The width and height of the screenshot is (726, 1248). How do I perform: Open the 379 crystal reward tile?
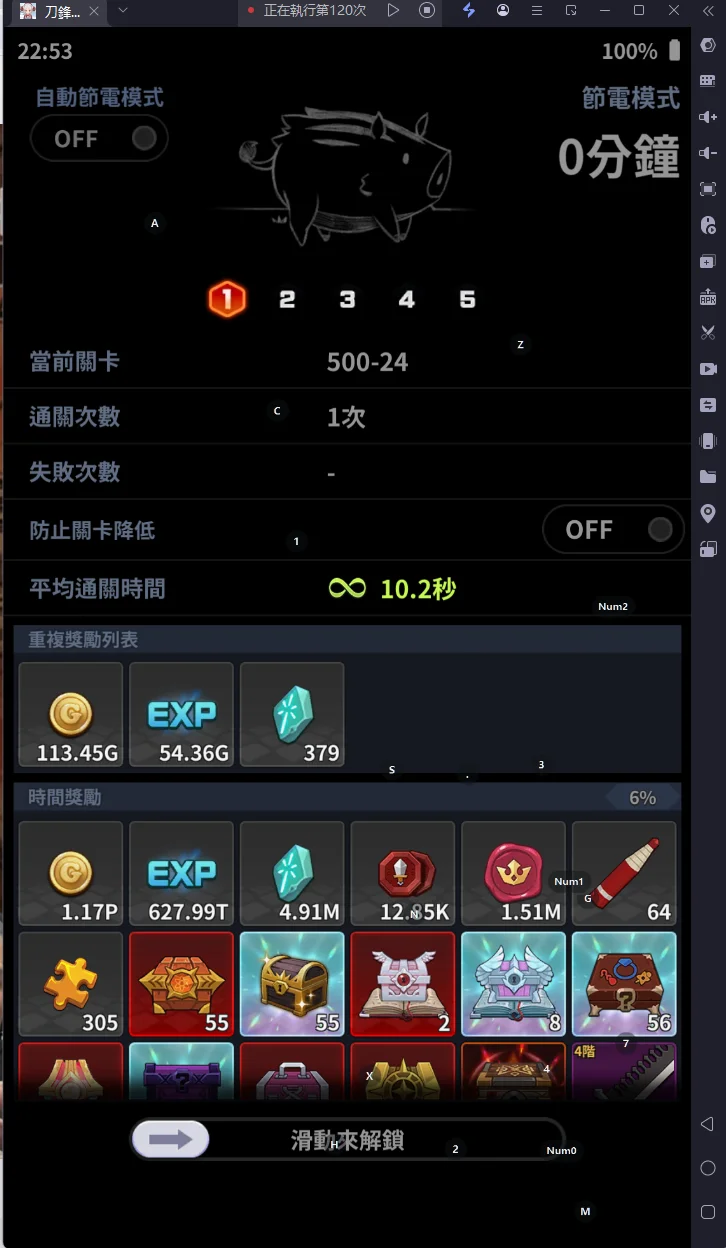(x=292, y=714)
